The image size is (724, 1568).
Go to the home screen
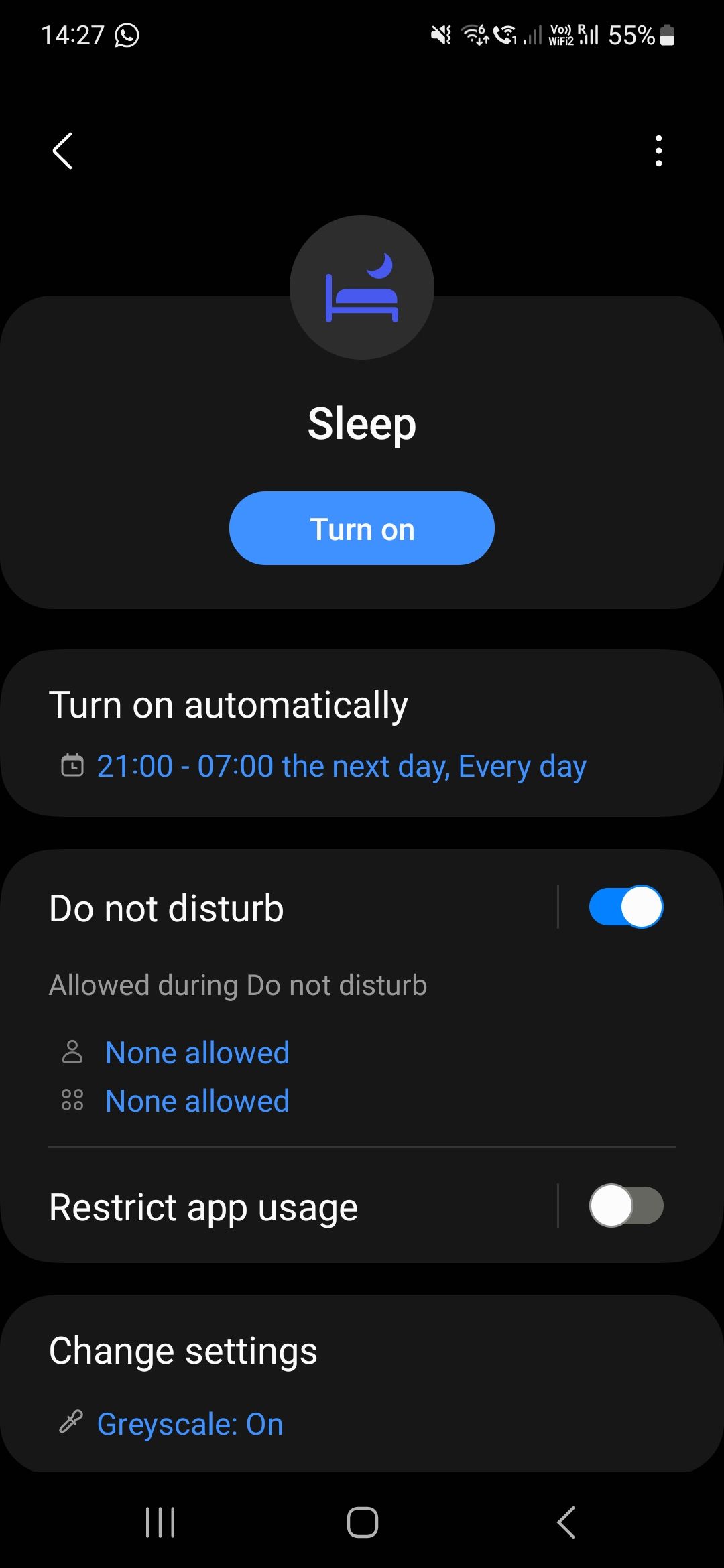point(362,1522)
